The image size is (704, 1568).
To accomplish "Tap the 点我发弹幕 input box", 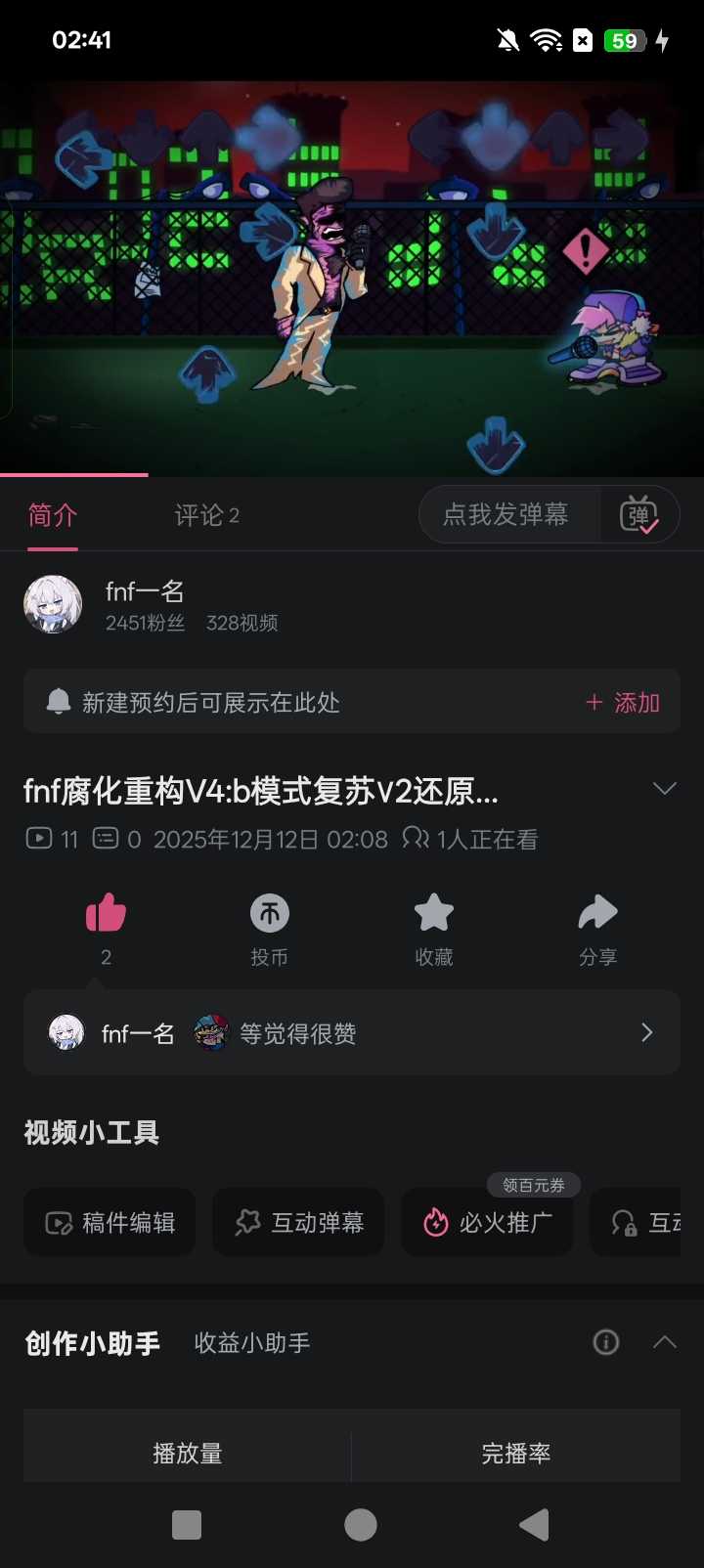I will (x=508, y=515).
